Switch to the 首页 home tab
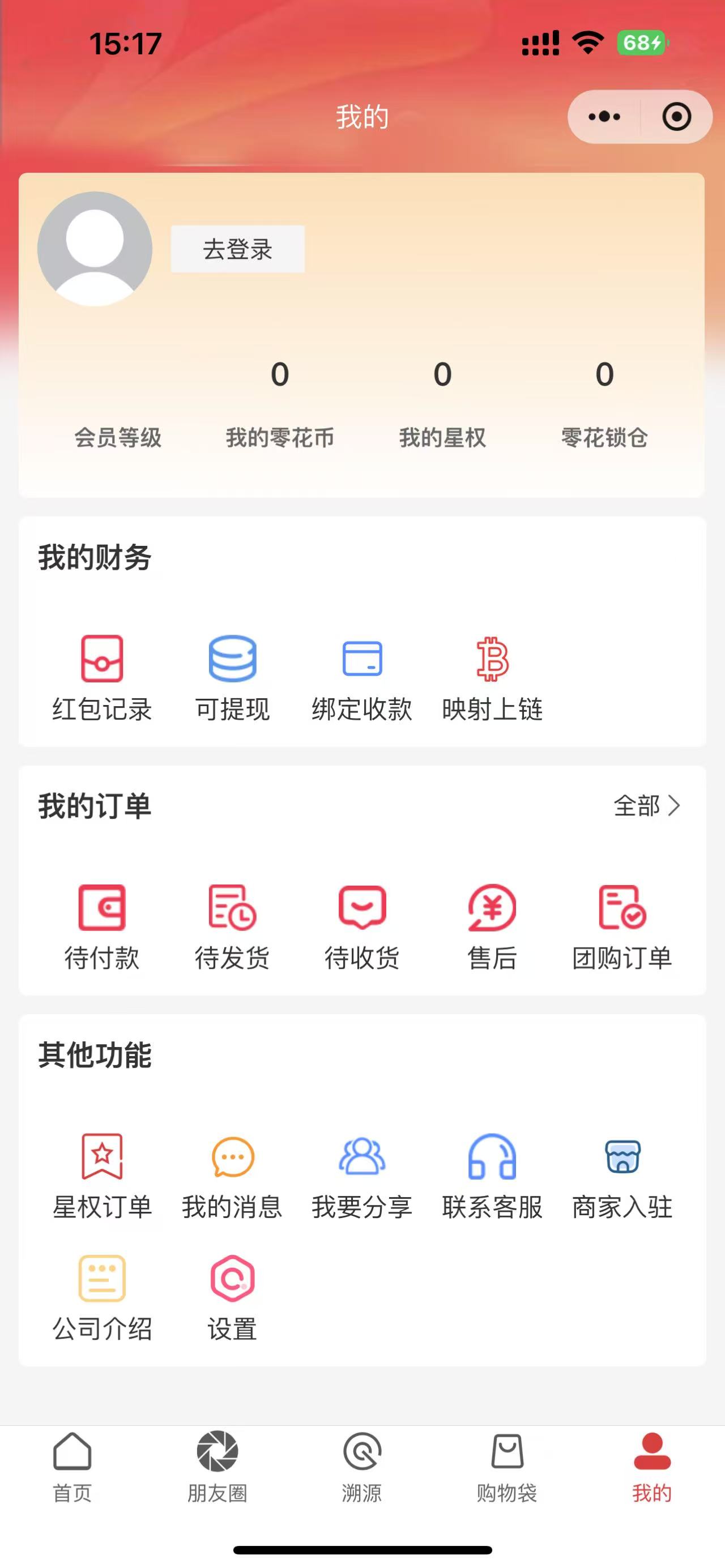 (x=72, y=1467)
